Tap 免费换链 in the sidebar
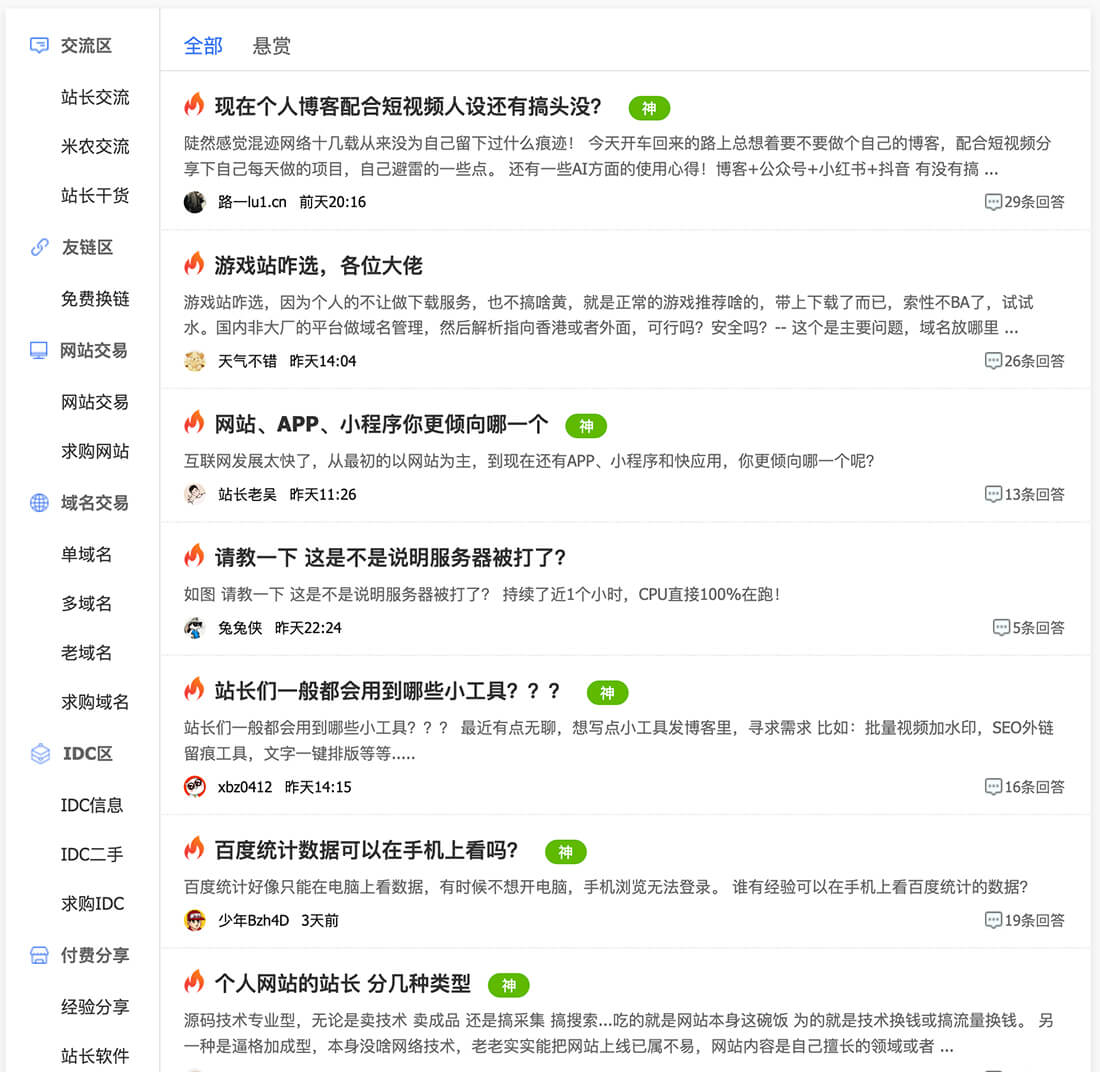 [95, 298]
